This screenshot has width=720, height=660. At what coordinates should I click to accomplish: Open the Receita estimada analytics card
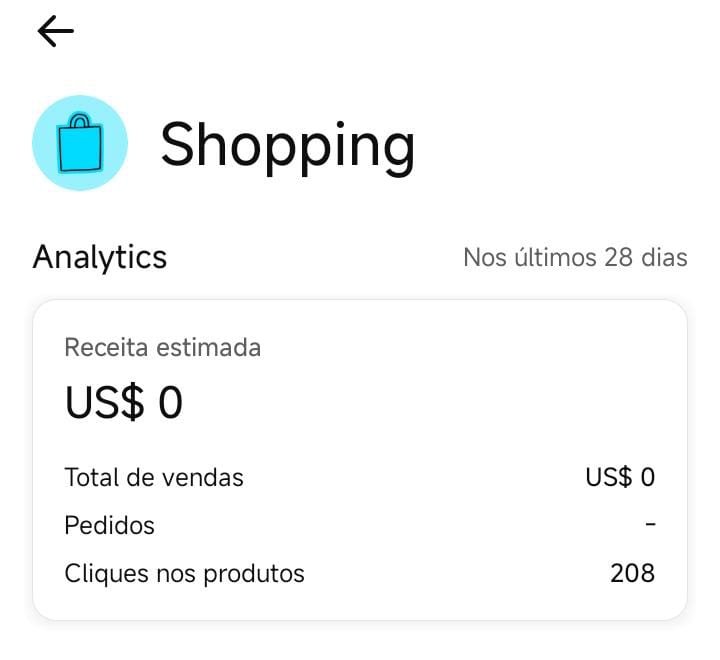coord(360,460)
